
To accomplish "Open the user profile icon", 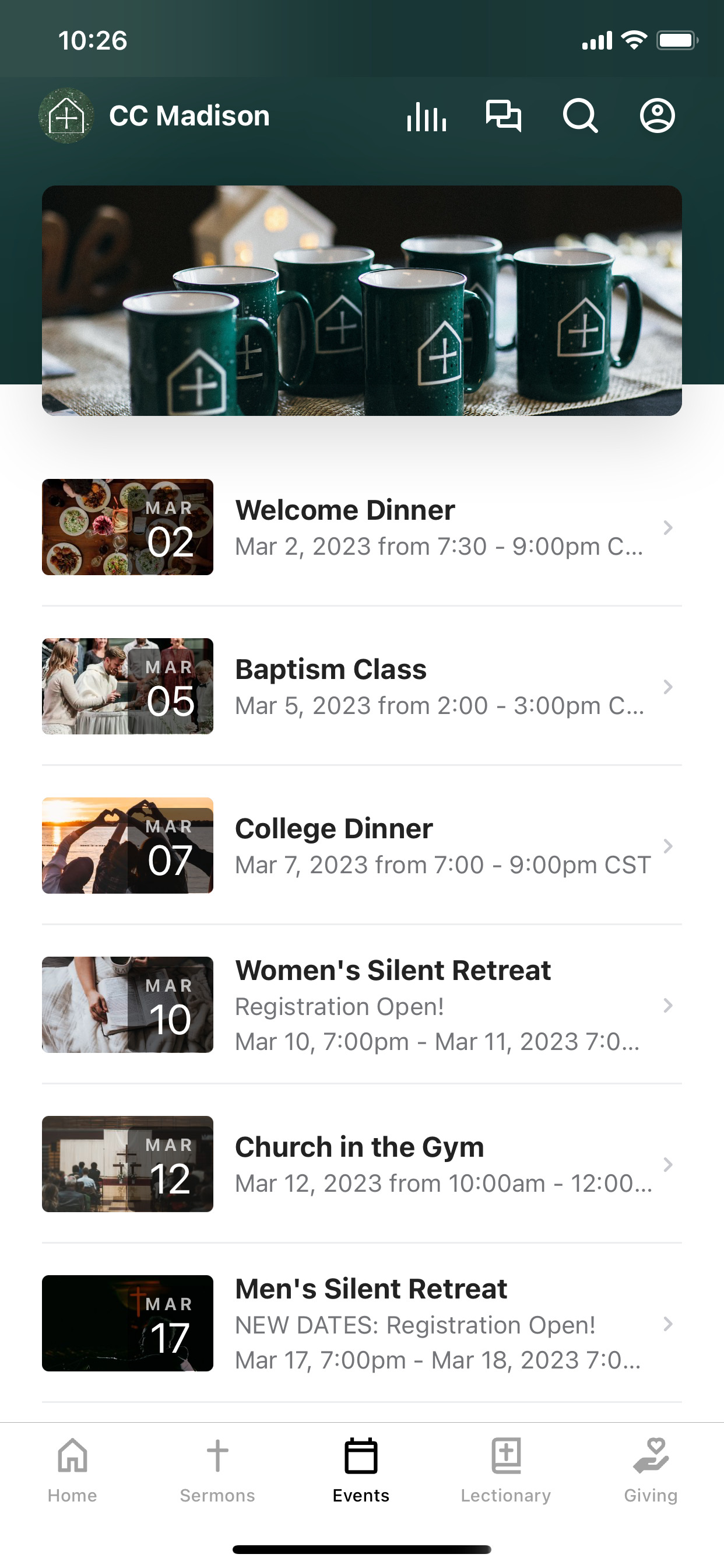I will click(657, 116).
